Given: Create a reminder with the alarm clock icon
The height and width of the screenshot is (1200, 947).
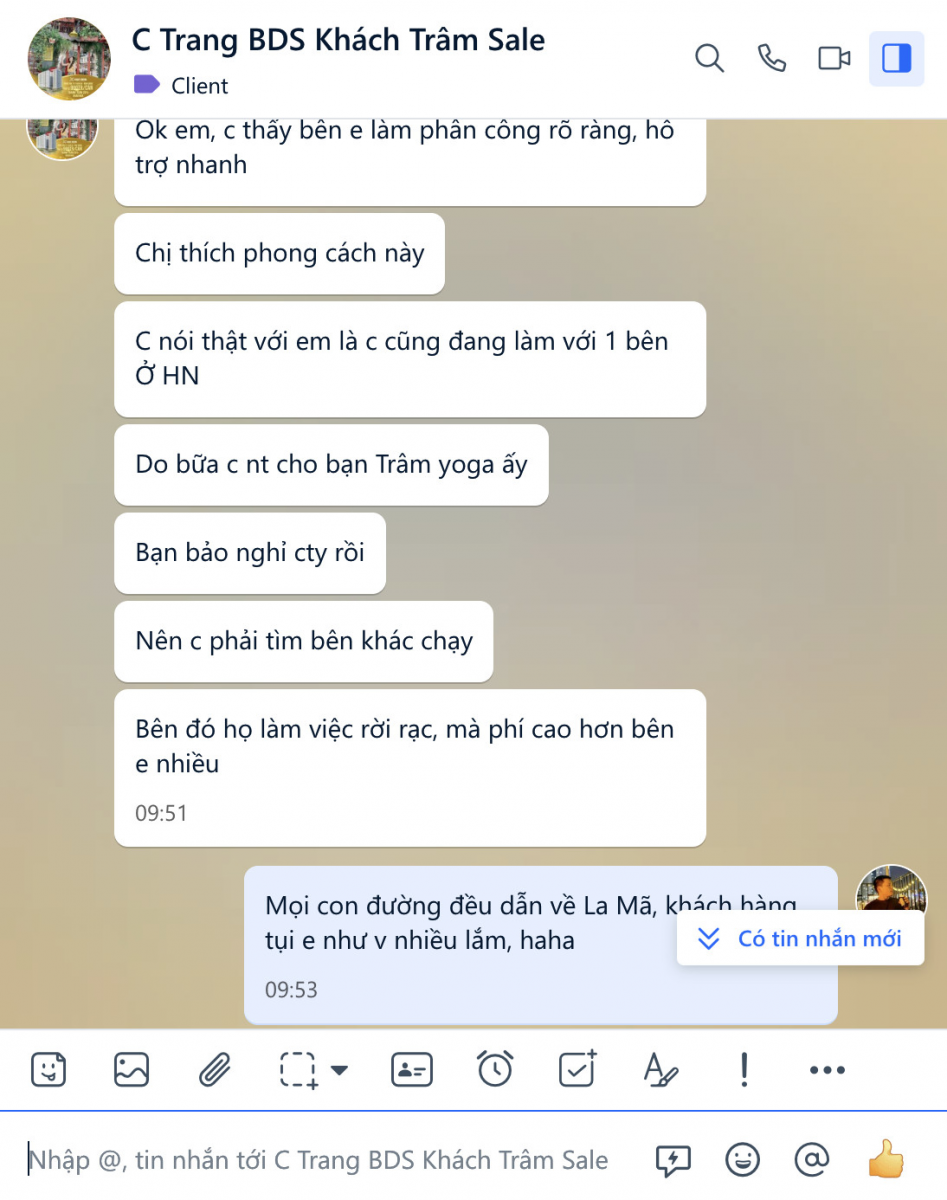Looking at the screenshot, I should [x=495, y=1070].
